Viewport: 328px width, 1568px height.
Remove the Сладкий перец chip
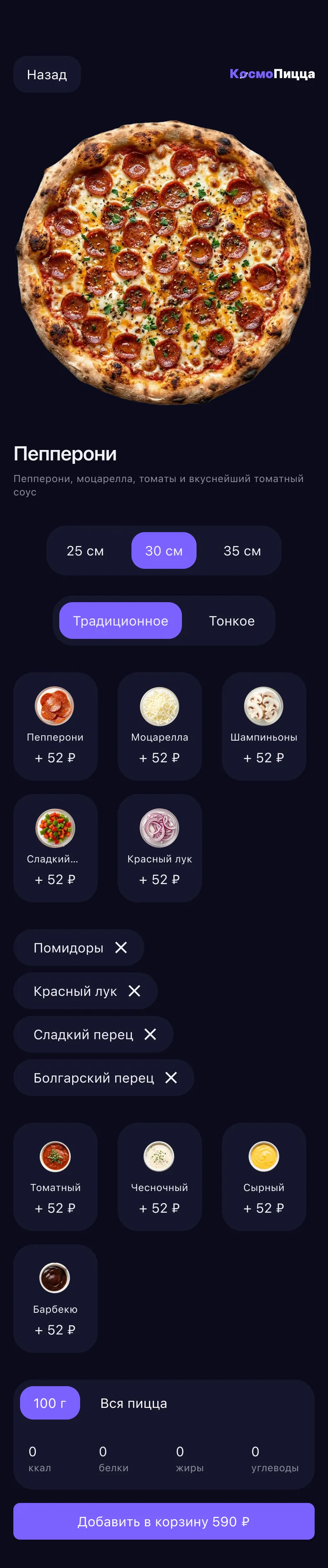point(151,1034)
